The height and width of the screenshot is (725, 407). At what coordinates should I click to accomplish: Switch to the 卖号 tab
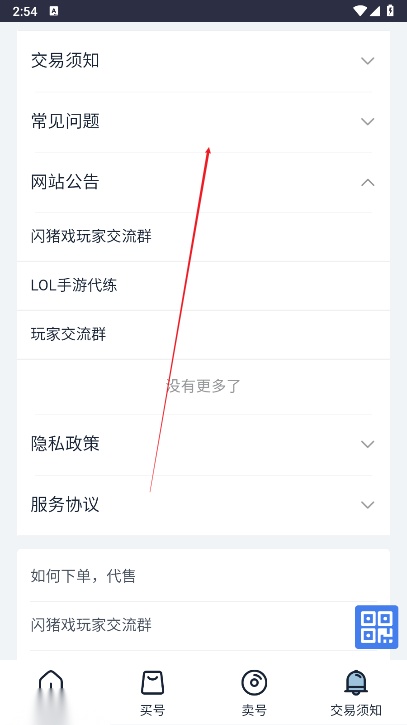pos(254,692)
